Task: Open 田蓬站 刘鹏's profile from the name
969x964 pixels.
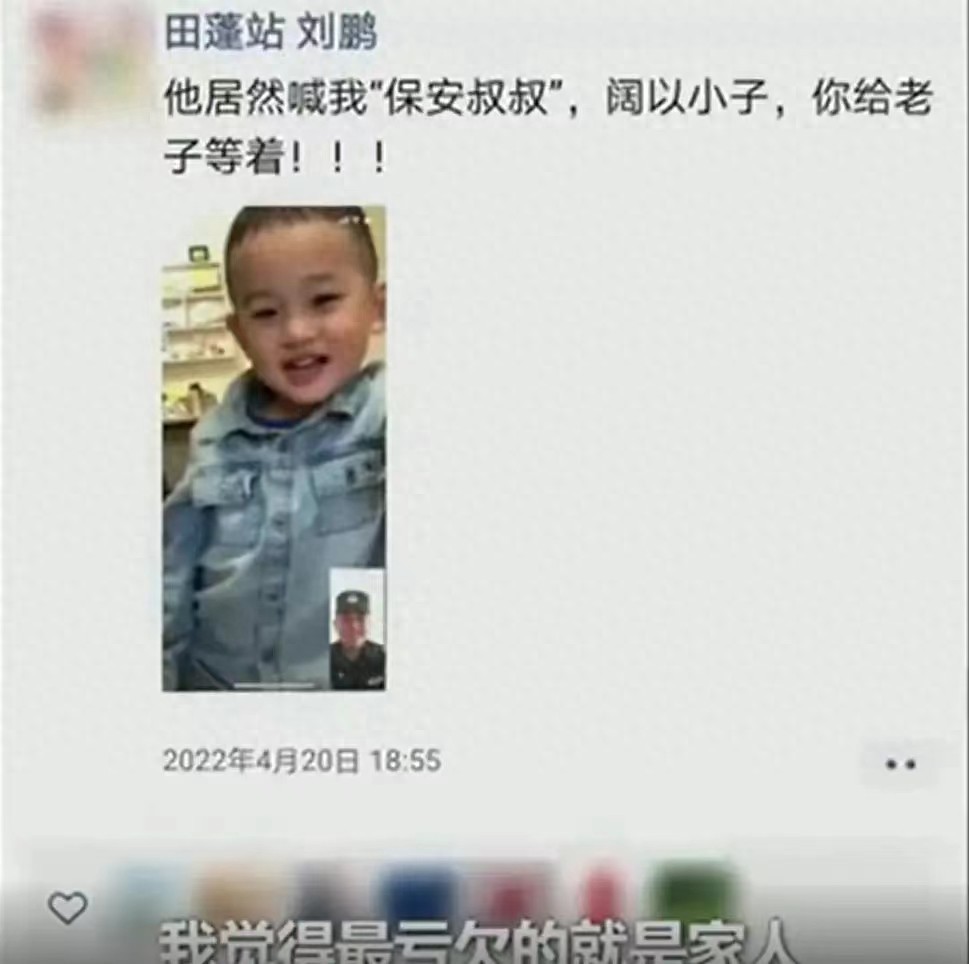Action: (270, 33)
